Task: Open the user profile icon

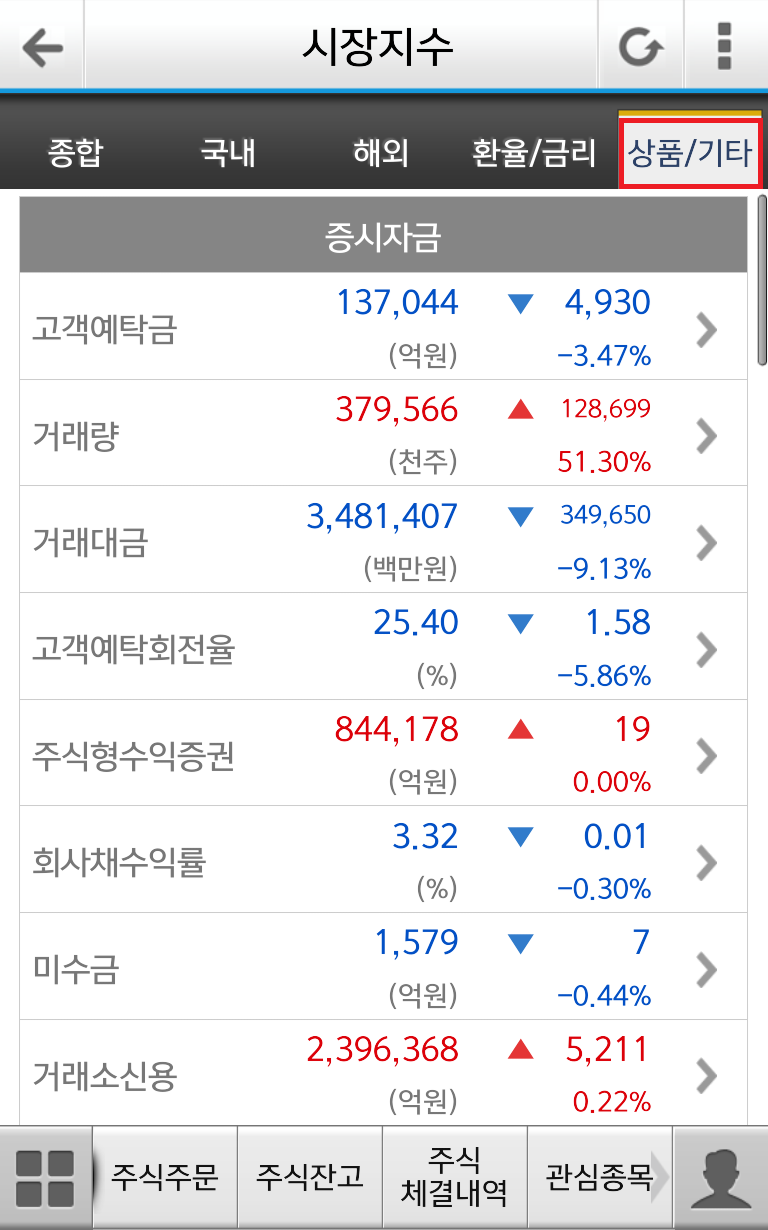Action: tap(720, 1178)
